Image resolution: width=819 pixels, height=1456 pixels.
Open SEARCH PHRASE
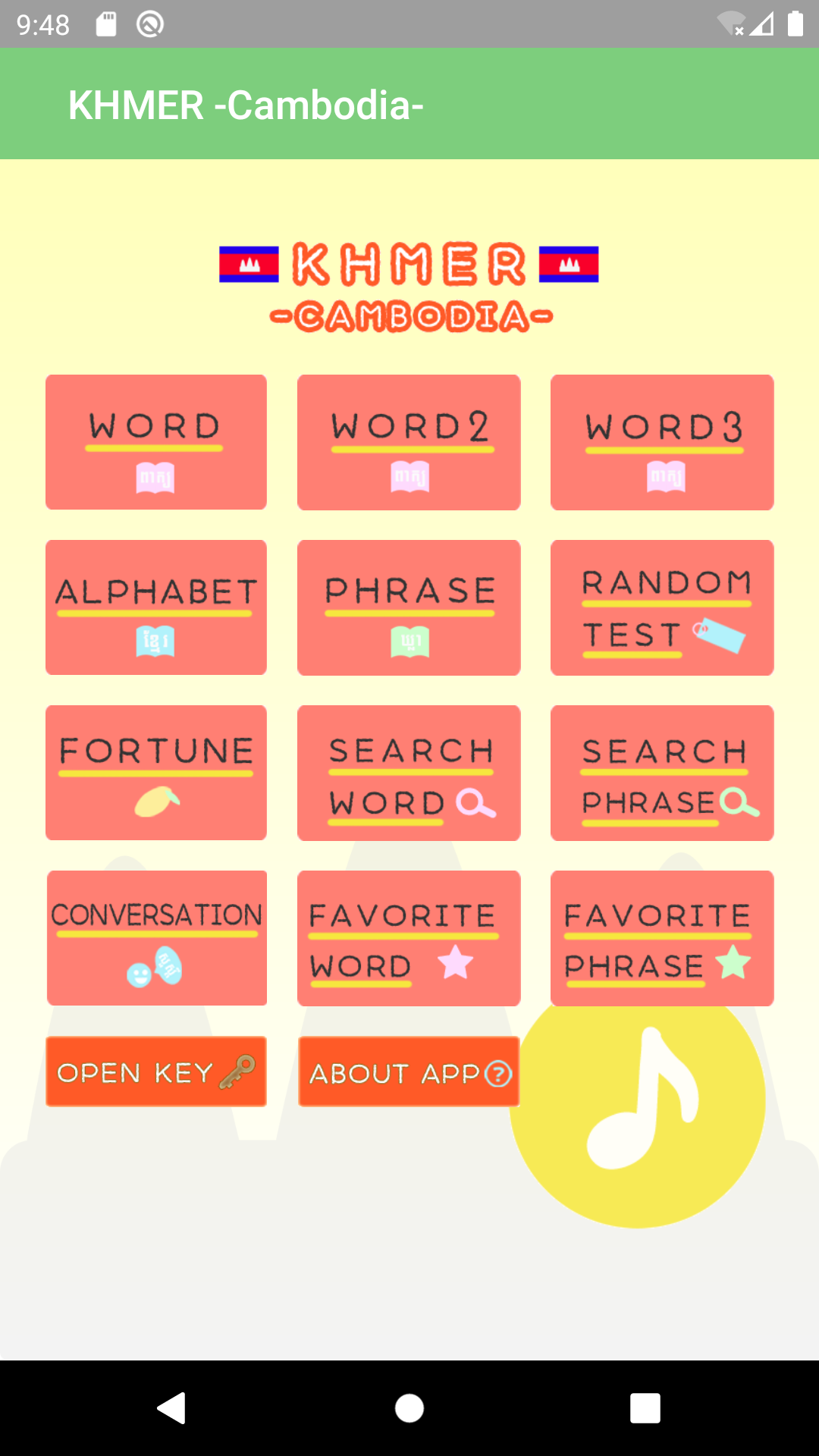point(662,773)
